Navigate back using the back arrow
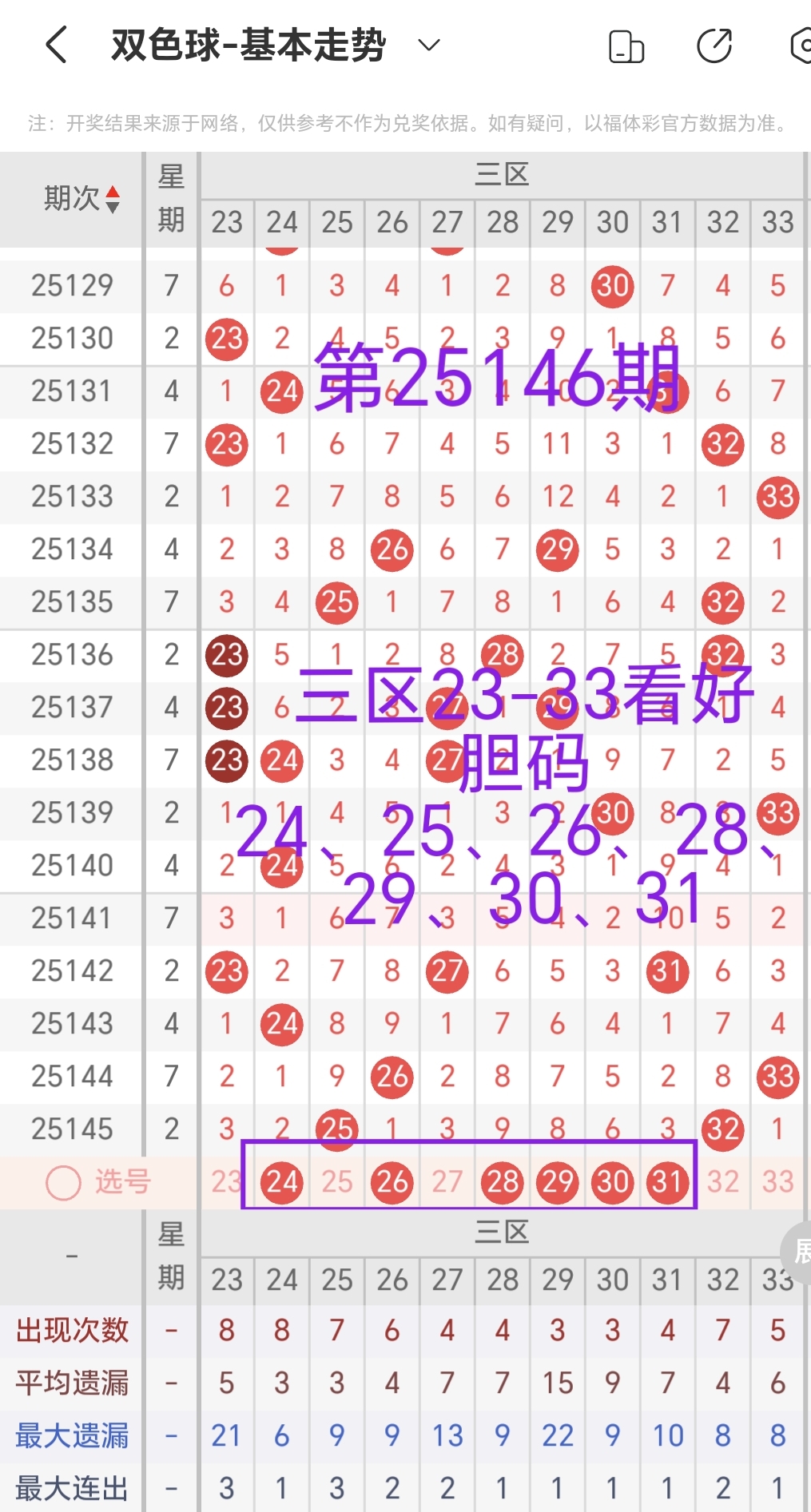 55,46
